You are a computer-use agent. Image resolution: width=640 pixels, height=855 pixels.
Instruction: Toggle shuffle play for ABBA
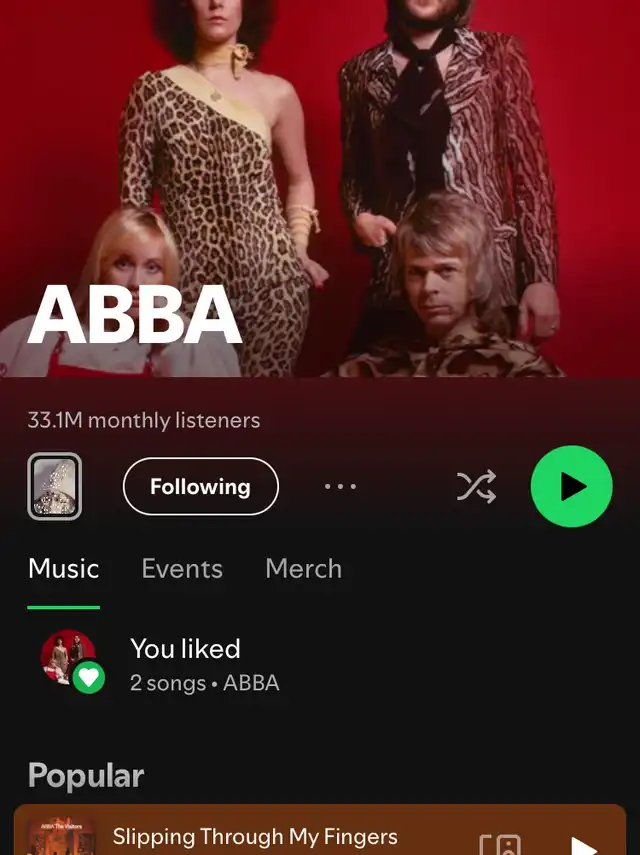(476, 487)
